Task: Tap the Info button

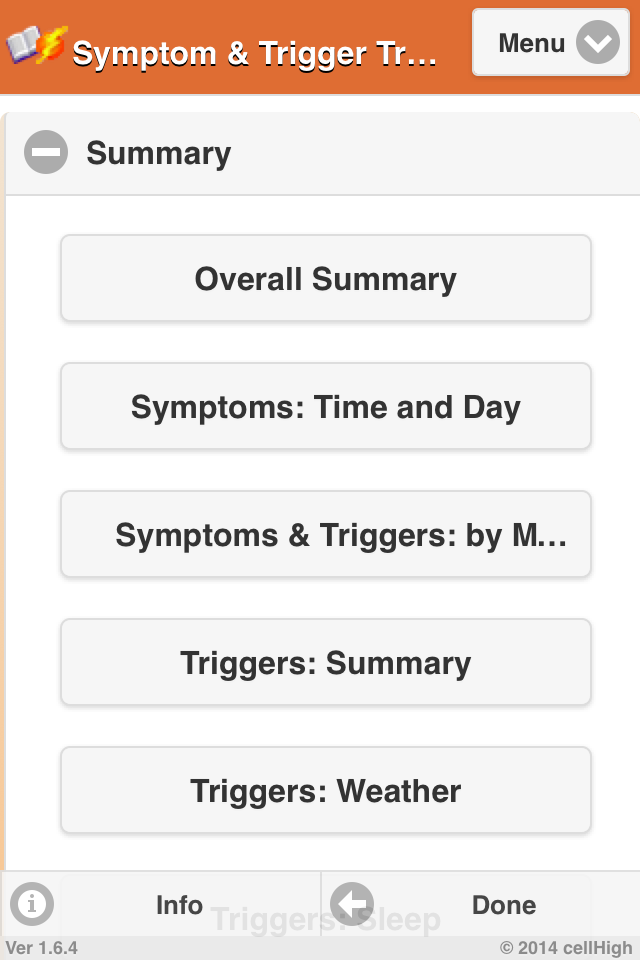Action: [161, 904]
